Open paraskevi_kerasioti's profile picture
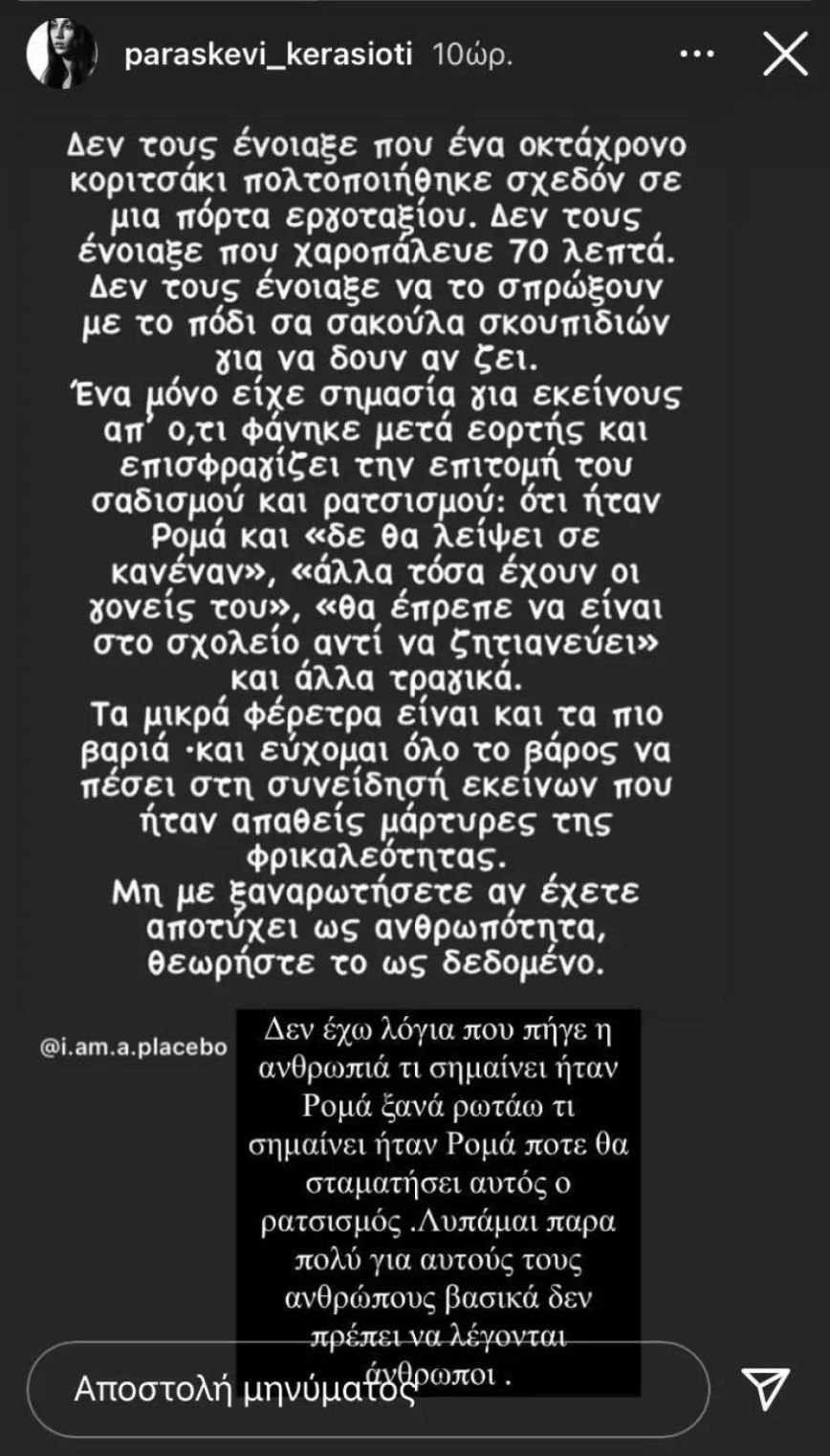 coord(62,55)
